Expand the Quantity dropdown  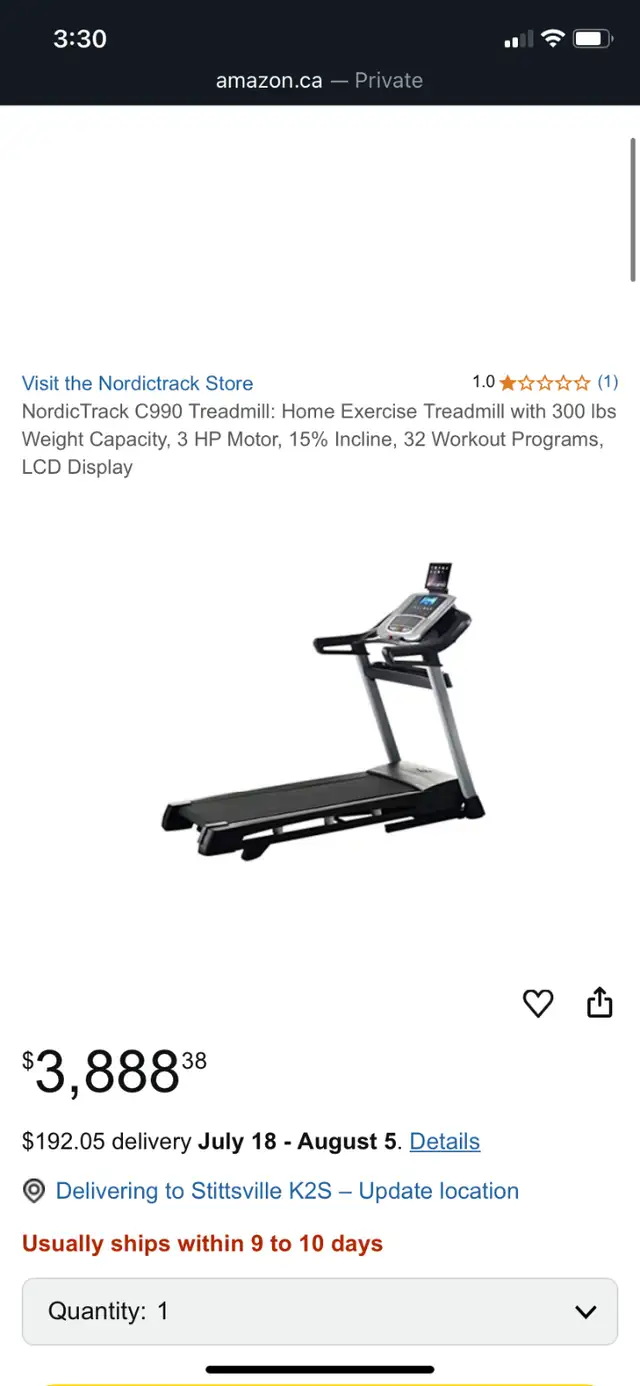[x=320, y=1311]
